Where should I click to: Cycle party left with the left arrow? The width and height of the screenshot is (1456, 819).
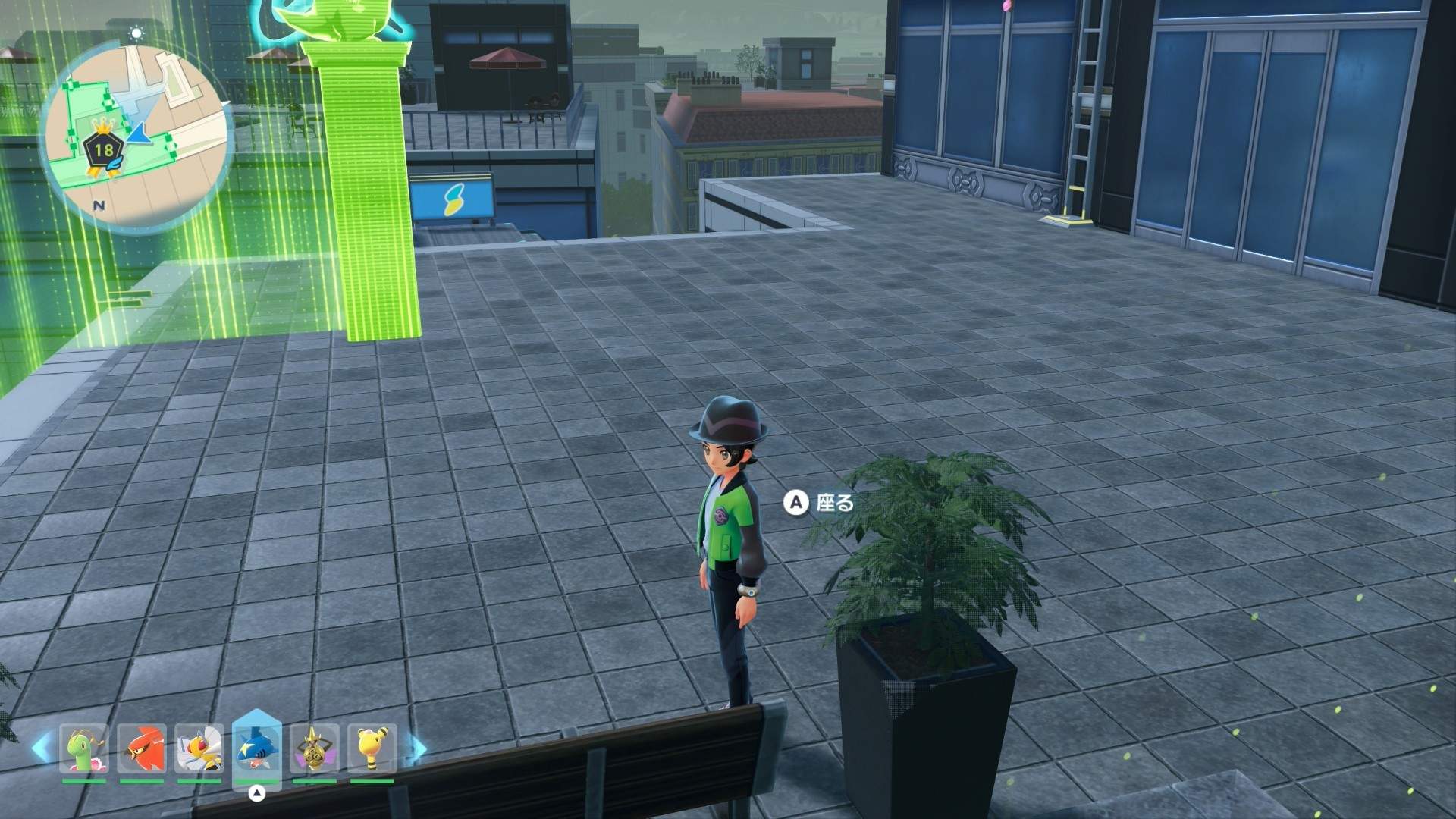pos(41,748)
